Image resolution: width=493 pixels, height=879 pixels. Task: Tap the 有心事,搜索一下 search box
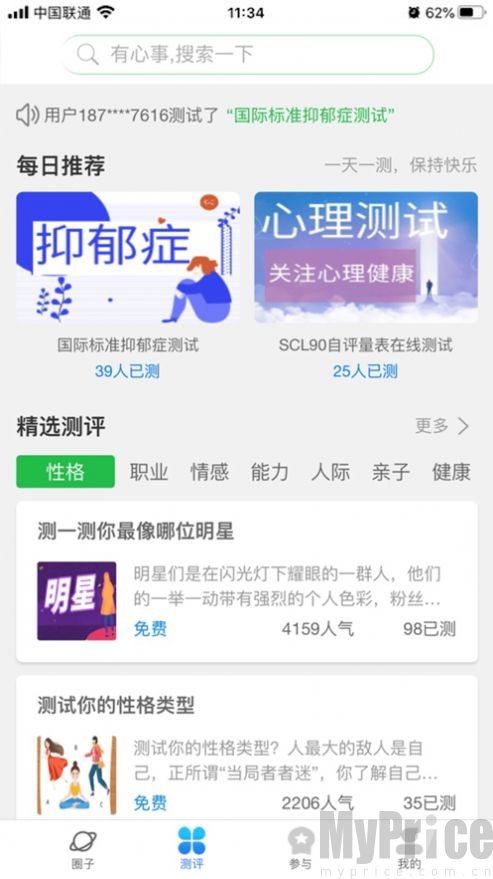tap(247, 54)
